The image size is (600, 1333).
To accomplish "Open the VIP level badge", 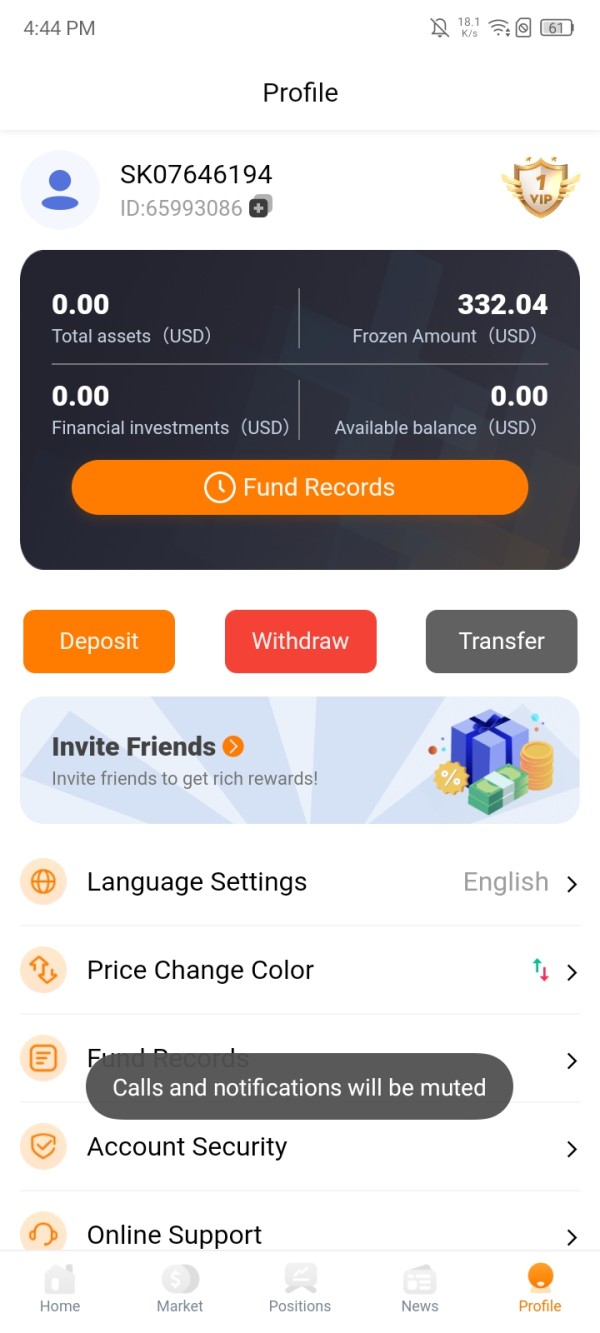I will click(540, 188).
